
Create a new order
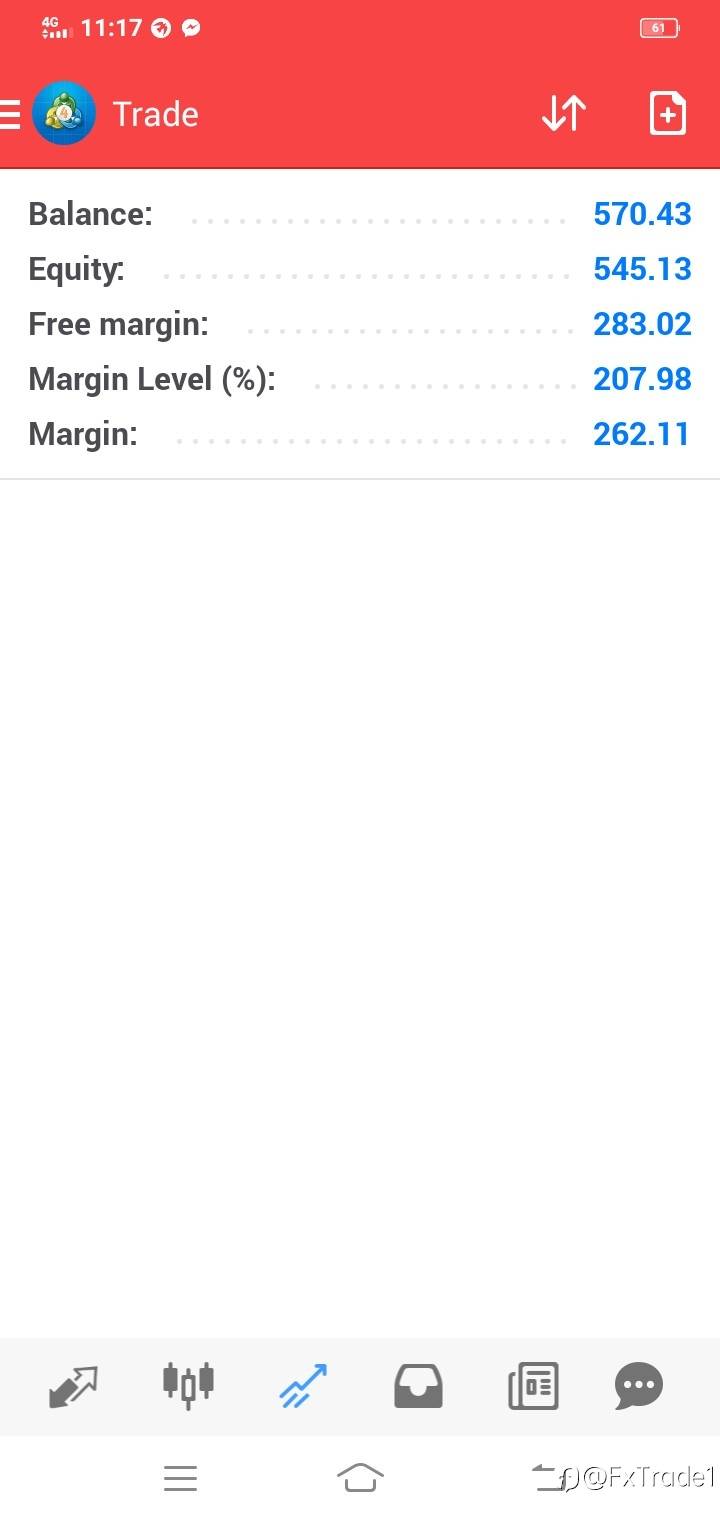click(x=668, y=113)
